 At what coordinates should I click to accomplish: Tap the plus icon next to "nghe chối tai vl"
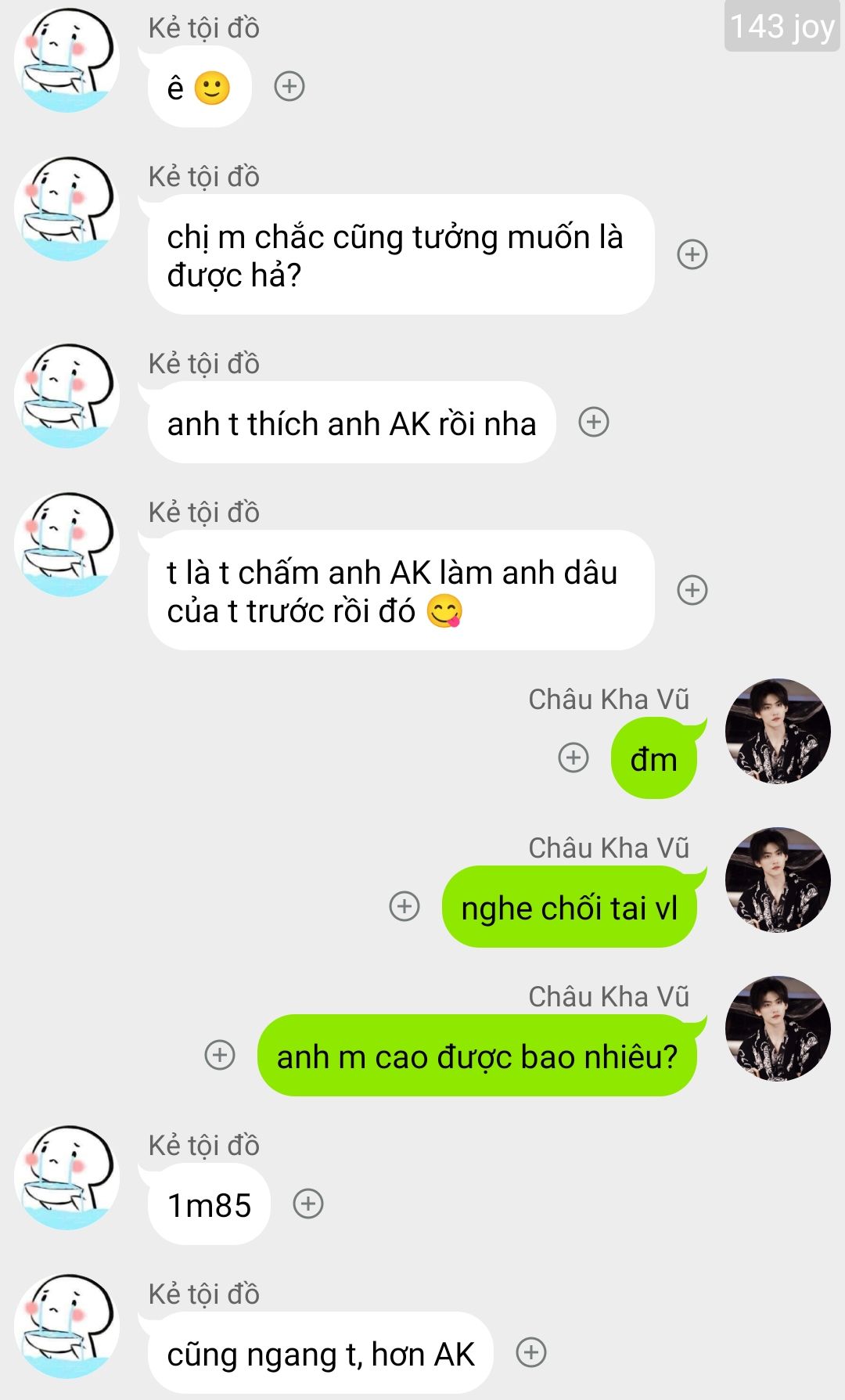coord(405,906)
